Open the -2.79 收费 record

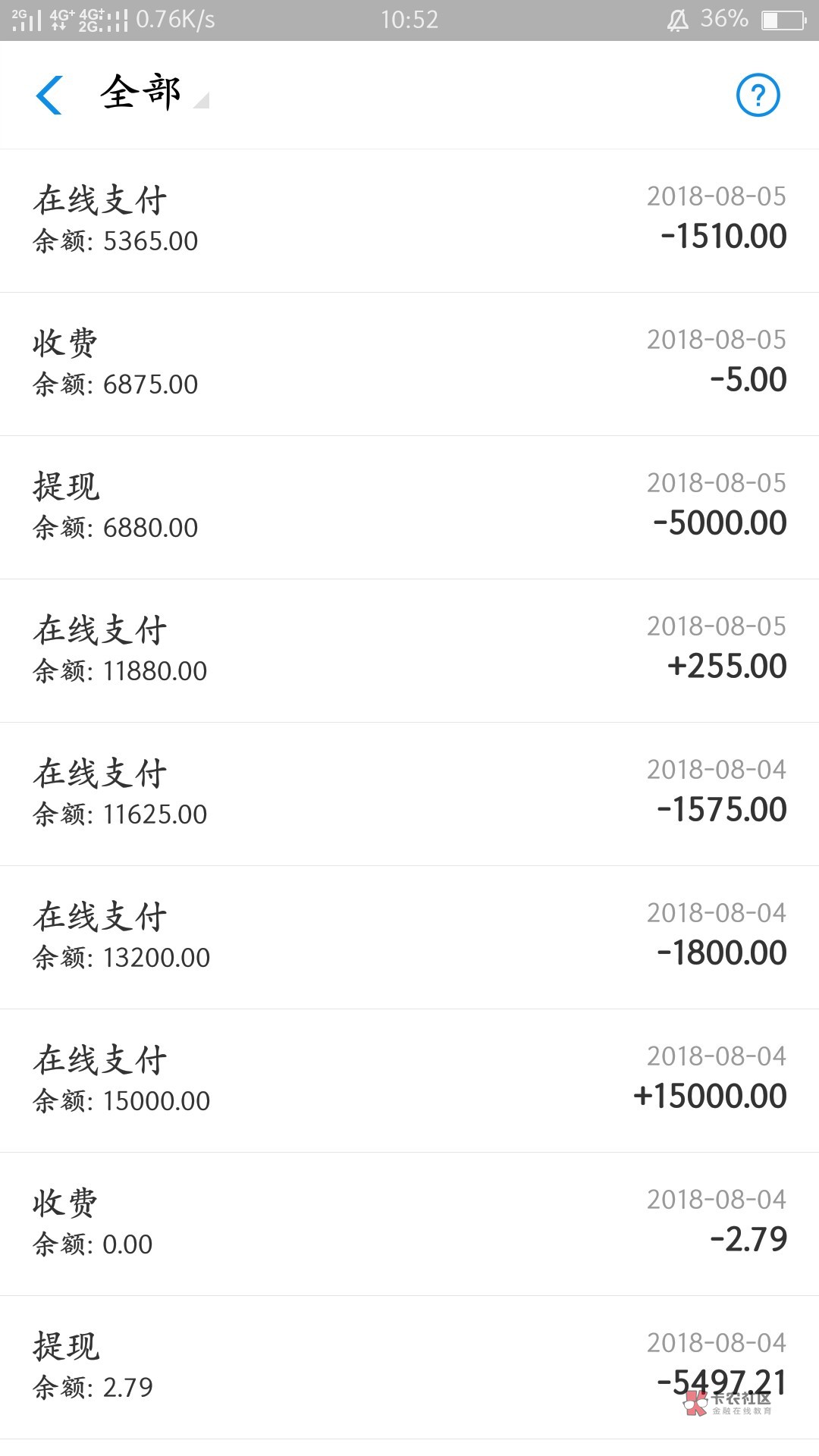click(409, 1223)
